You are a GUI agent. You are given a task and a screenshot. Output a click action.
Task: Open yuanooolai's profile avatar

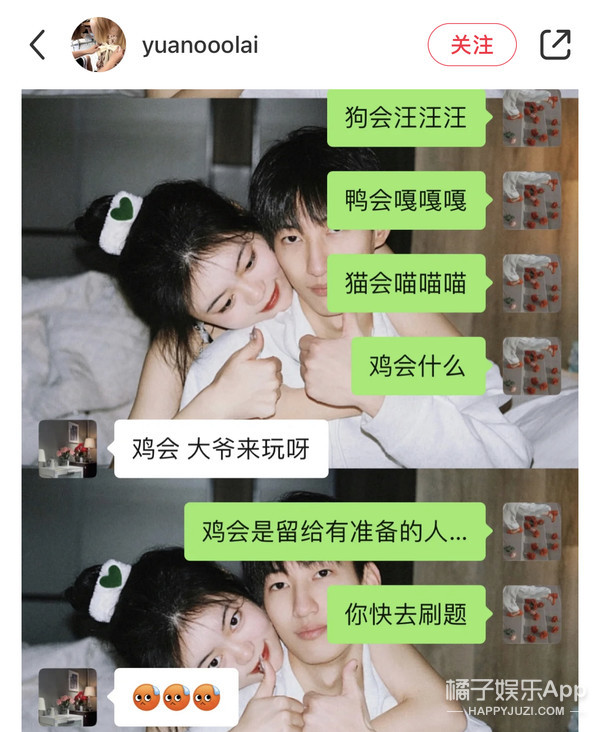98,45
